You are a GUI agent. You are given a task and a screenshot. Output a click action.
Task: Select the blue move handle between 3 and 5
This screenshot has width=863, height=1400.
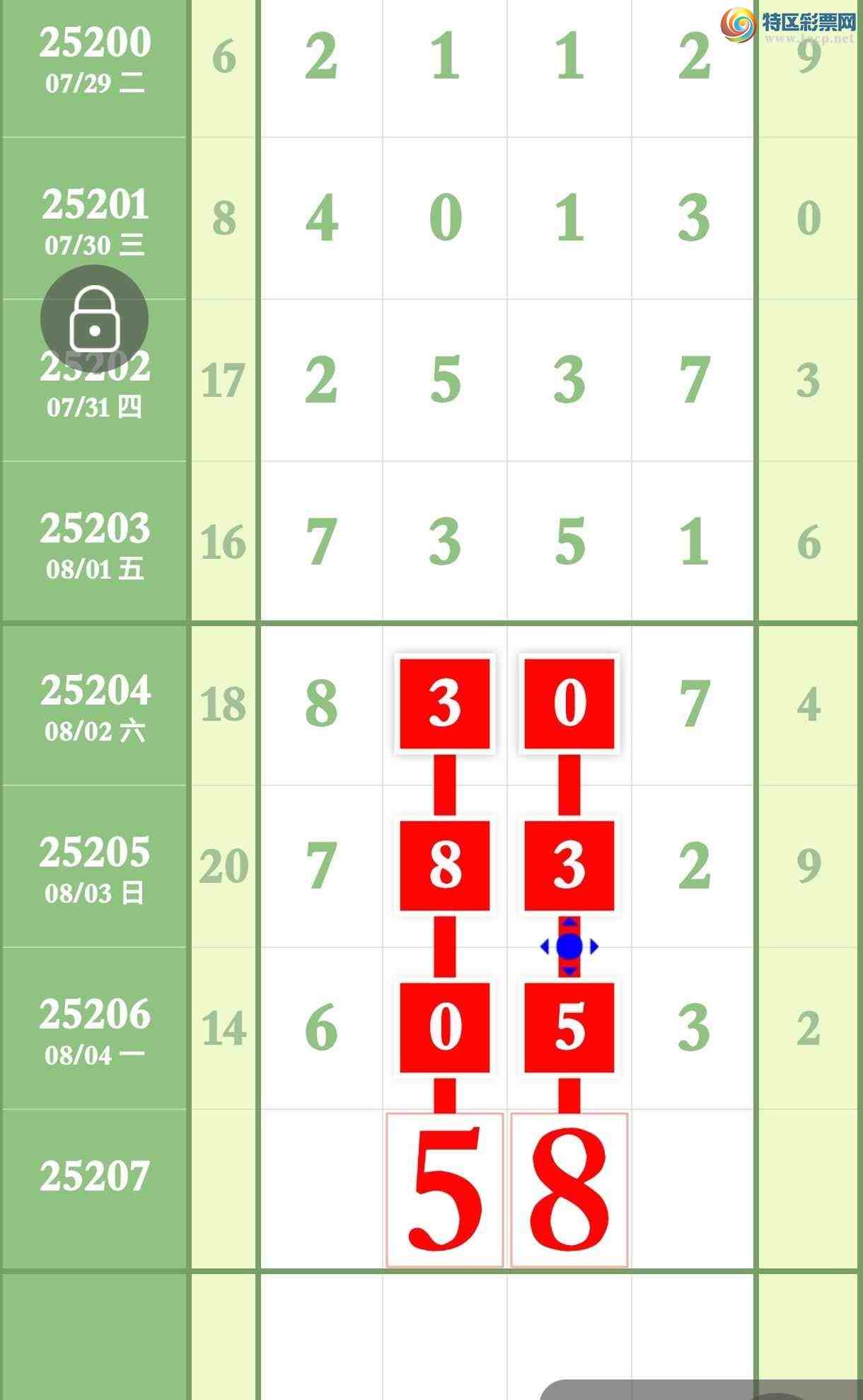[x=569, y=947]
